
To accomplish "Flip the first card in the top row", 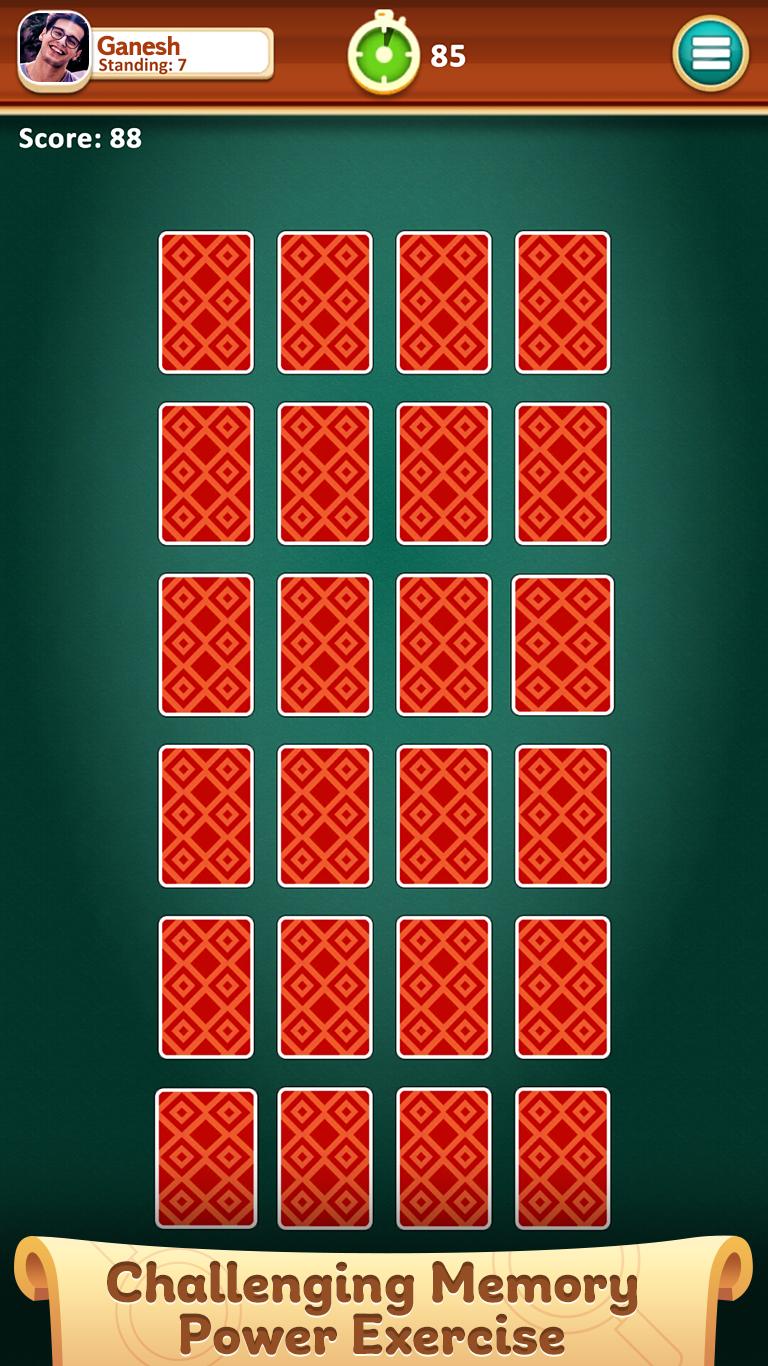I will (206, 302).
